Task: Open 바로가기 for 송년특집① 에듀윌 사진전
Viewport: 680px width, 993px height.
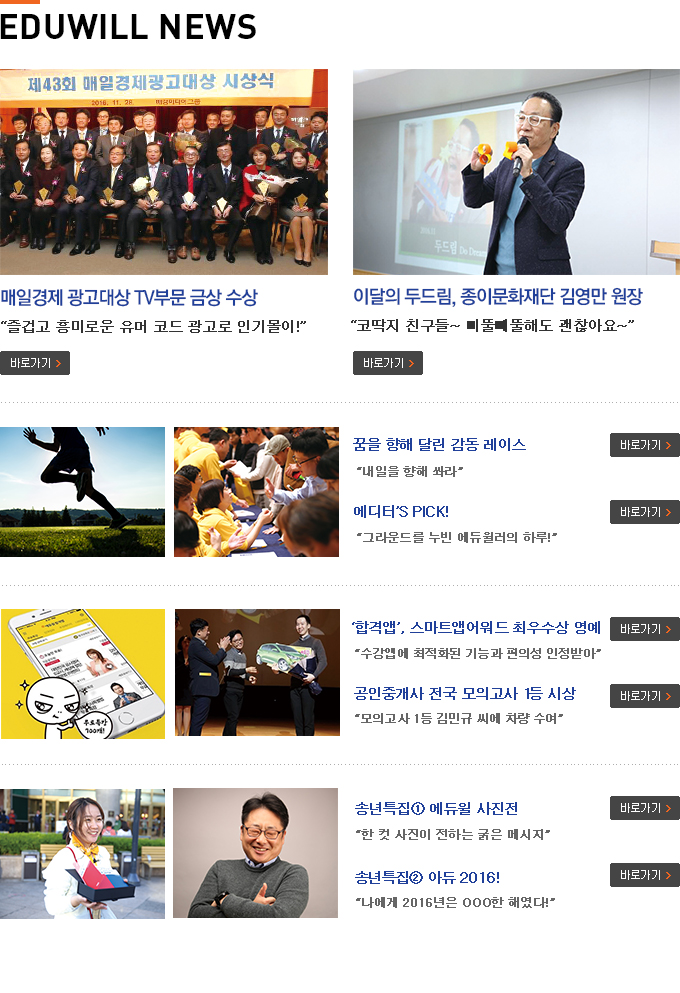Action: (x=644, y=808)
